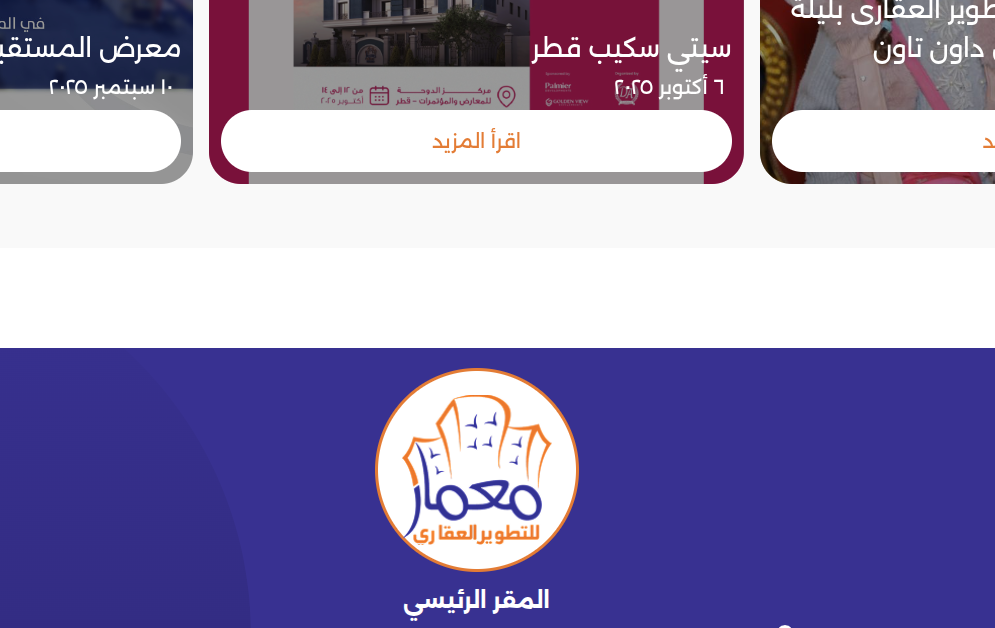Open the داون تاون news card
This screenshot has height=628, width=995.
point(932,48)
